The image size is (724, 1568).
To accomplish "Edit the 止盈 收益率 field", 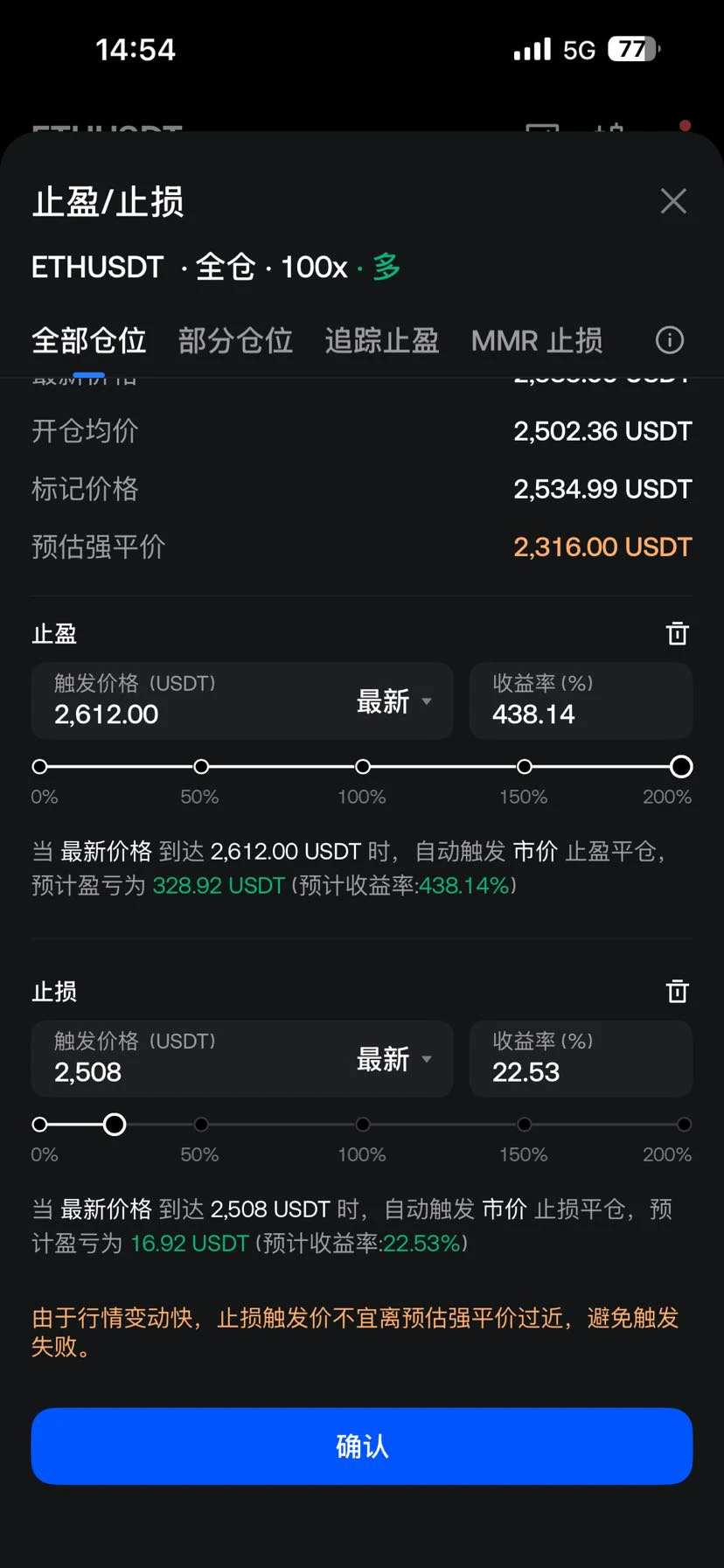I will coord(581,700).
